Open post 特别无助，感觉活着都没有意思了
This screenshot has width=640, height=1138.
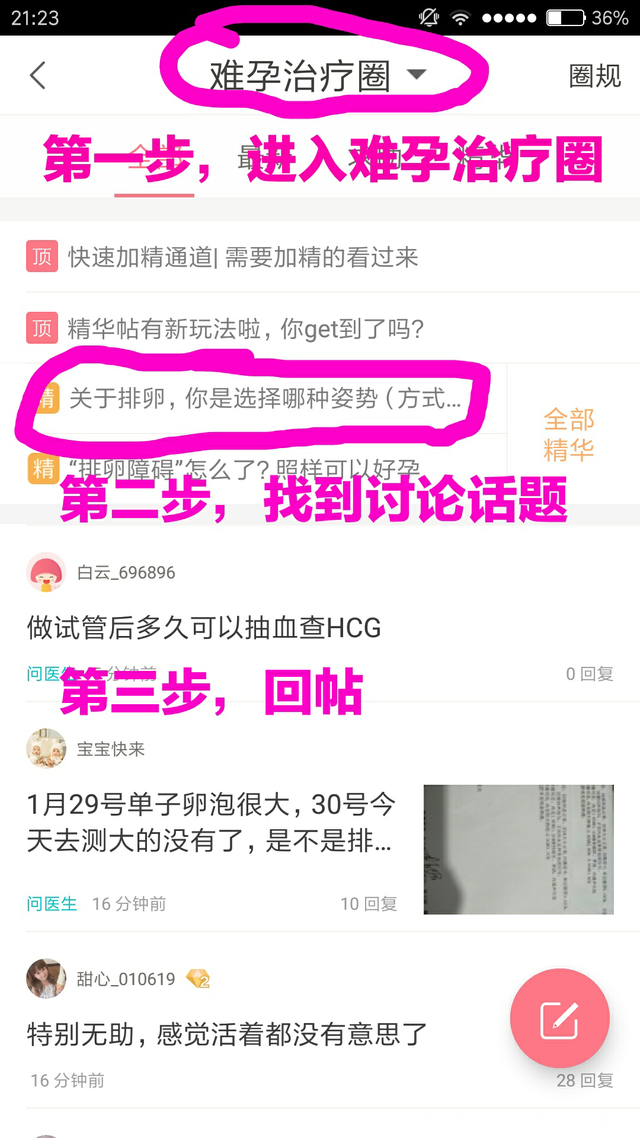227,1034
